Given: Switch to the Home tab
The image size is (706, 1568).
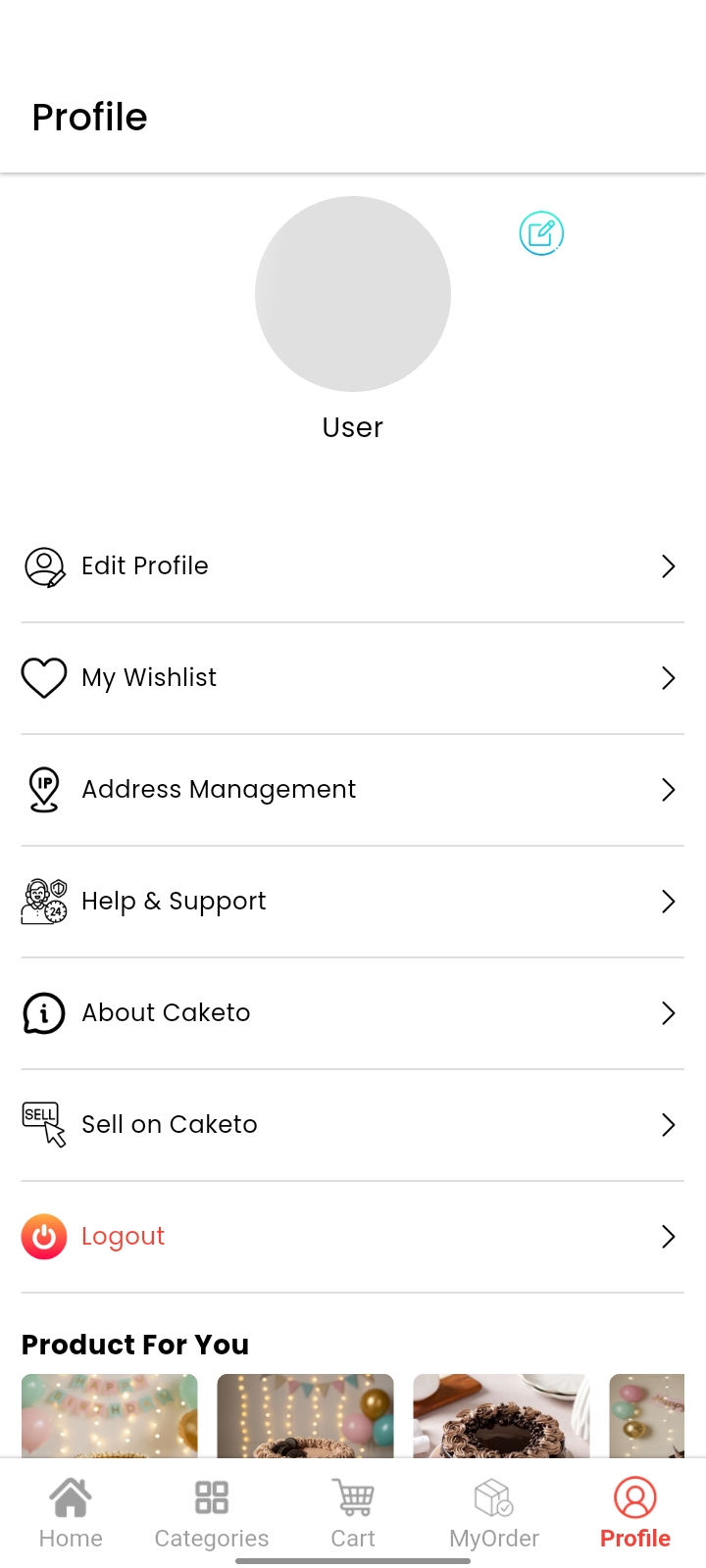Looking at the screenshot, I should click(70, 1509).
